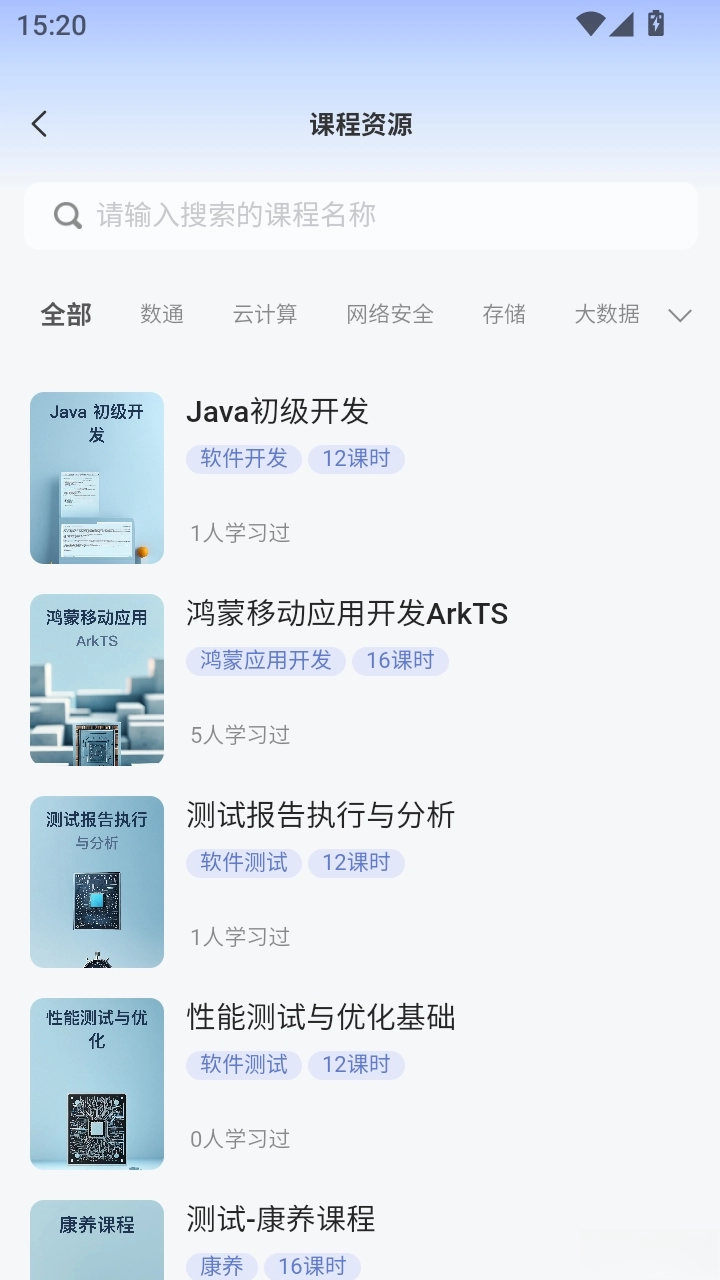Tap the battery indicator in status bar

click(655, 24)
